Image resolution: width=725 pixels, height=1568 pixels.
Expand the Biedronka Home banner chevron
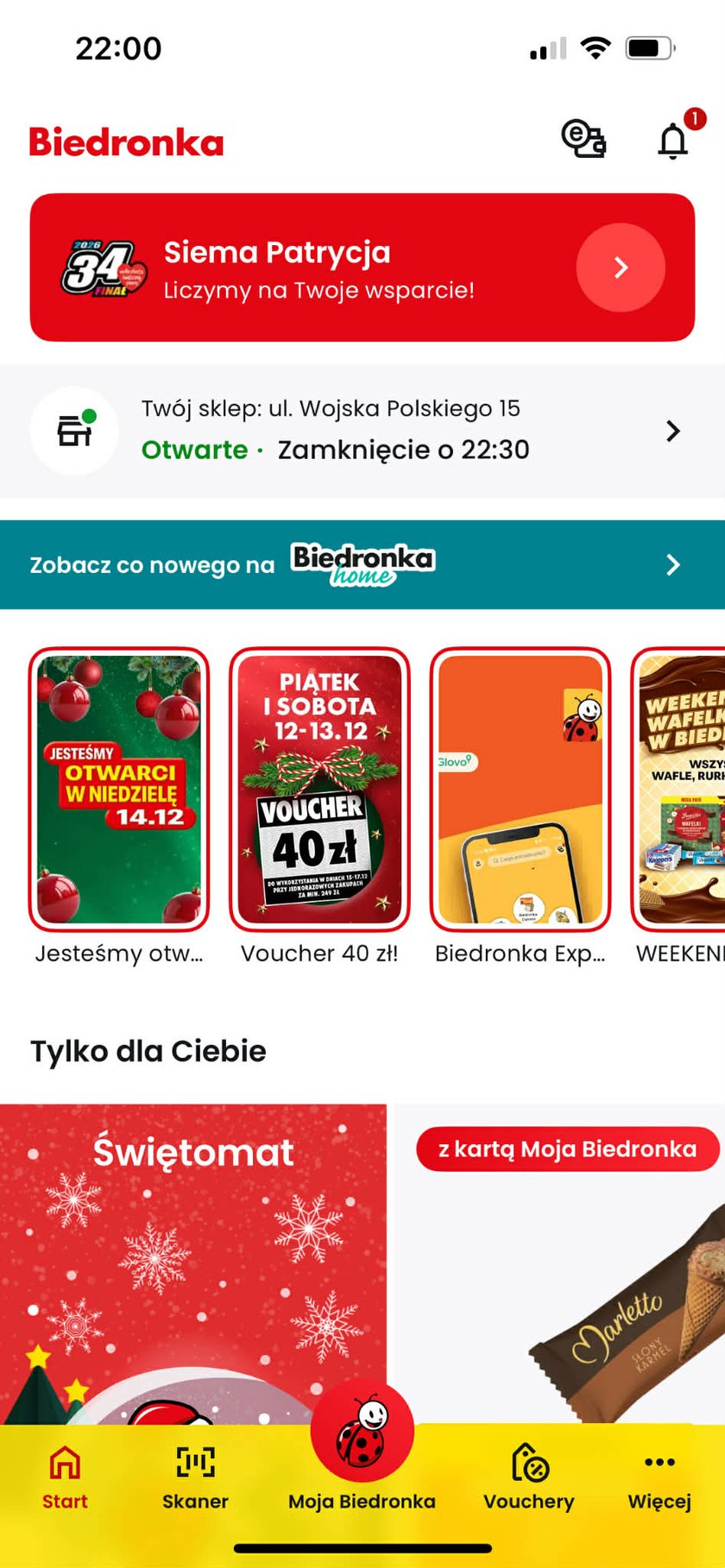[674, 564]
